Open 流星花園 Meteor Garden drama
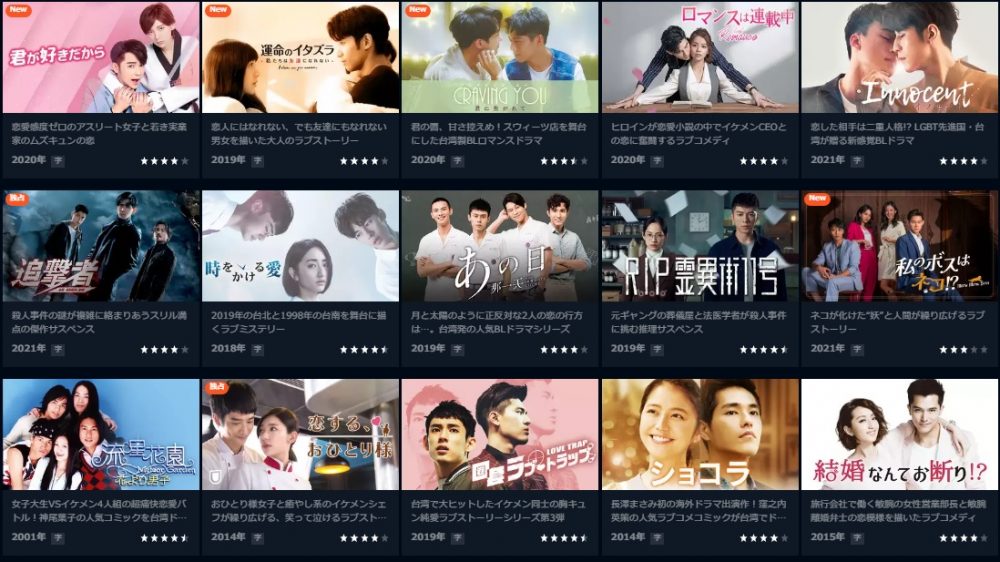This screenshot has height=562, width=1000. (x=100, y=434)
